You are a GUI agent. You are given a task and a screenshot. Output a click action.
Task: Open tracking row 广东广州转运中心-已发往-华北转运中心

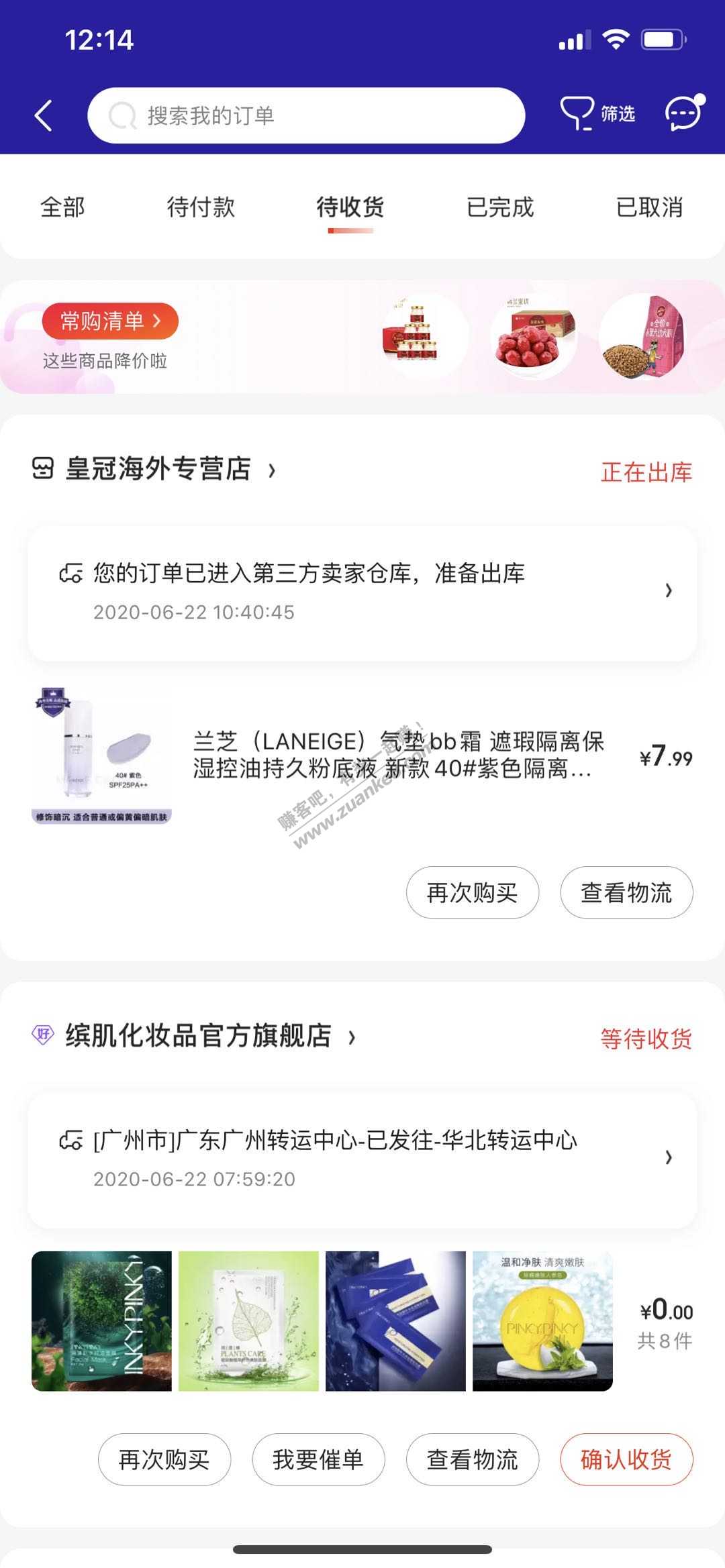tap(362, 1158)
